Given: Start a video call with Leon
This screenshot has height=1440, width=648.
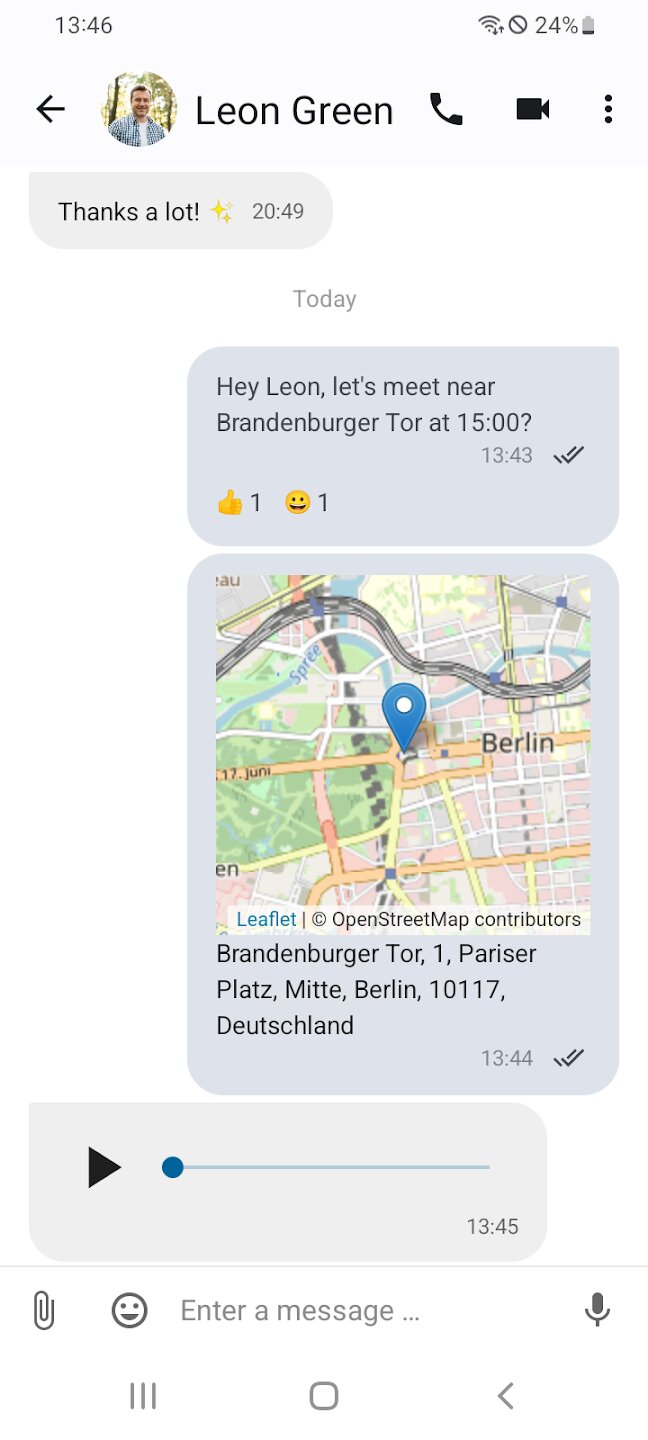Looking at the screenshot, I should [532, 109].
